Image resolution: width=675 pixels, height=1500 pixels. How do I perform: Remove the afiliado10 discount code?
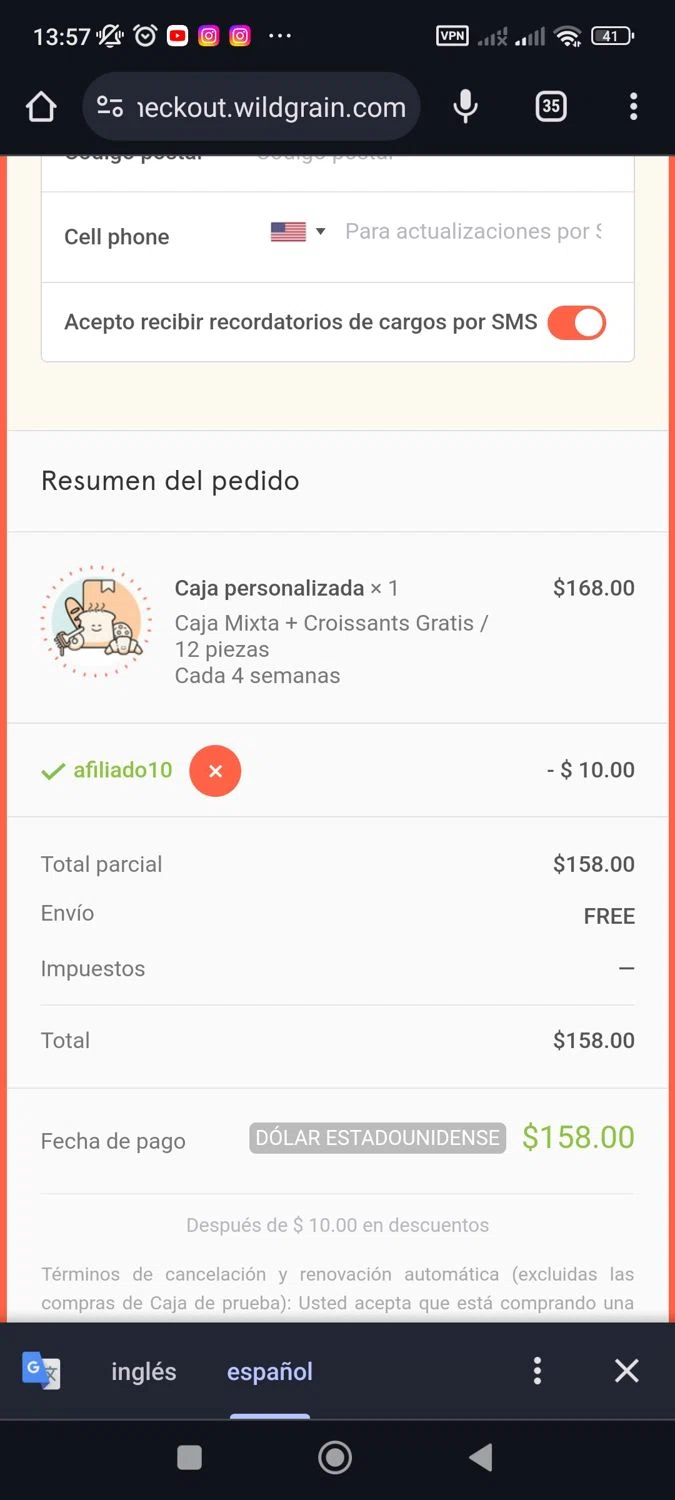[215, 771]
